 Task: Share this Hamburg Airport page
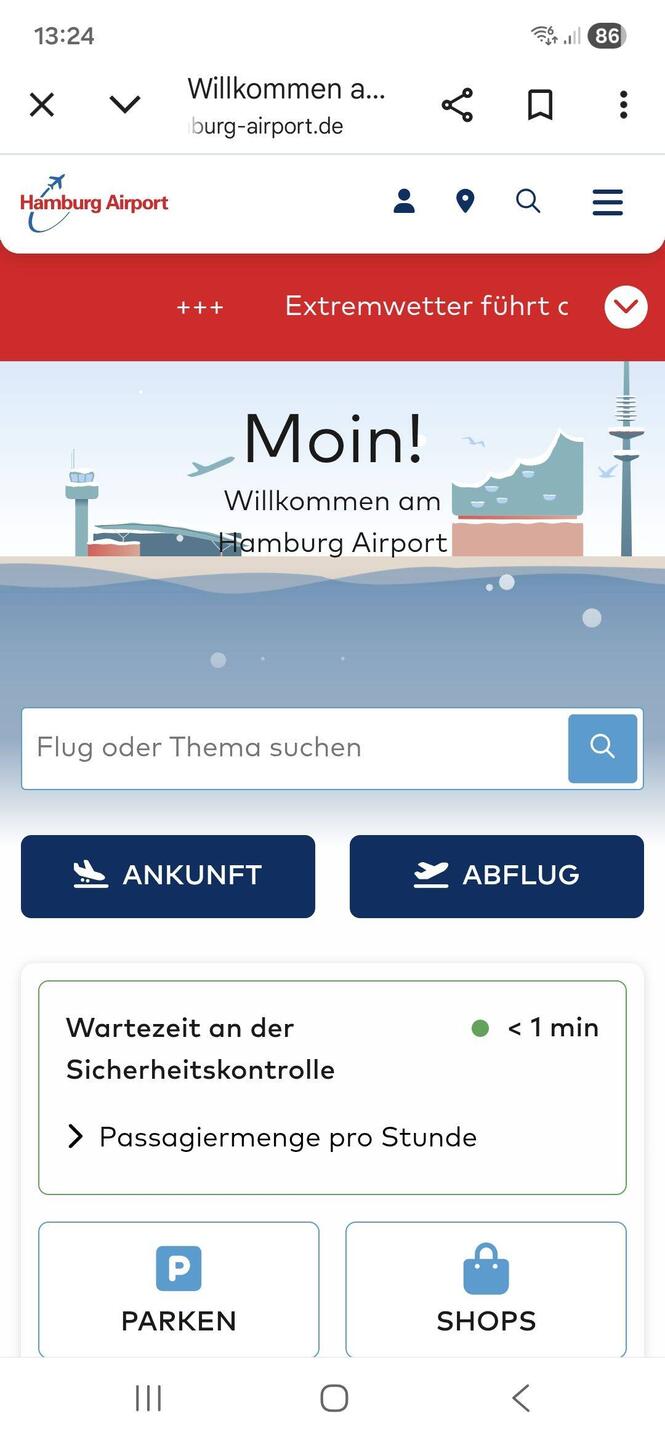(457, 104)
